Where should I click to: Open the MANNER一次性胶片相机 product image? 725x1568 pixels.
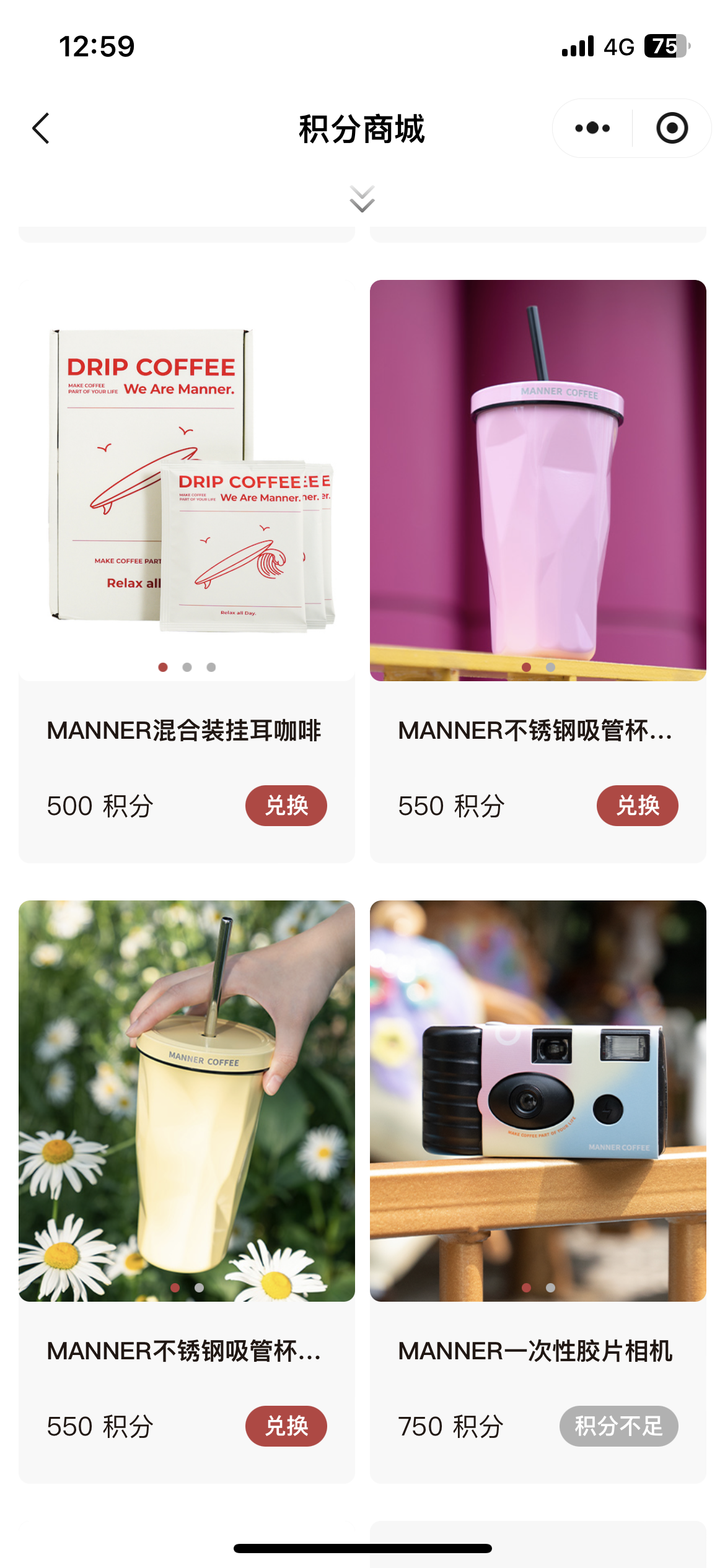(x=538, y=1100)
